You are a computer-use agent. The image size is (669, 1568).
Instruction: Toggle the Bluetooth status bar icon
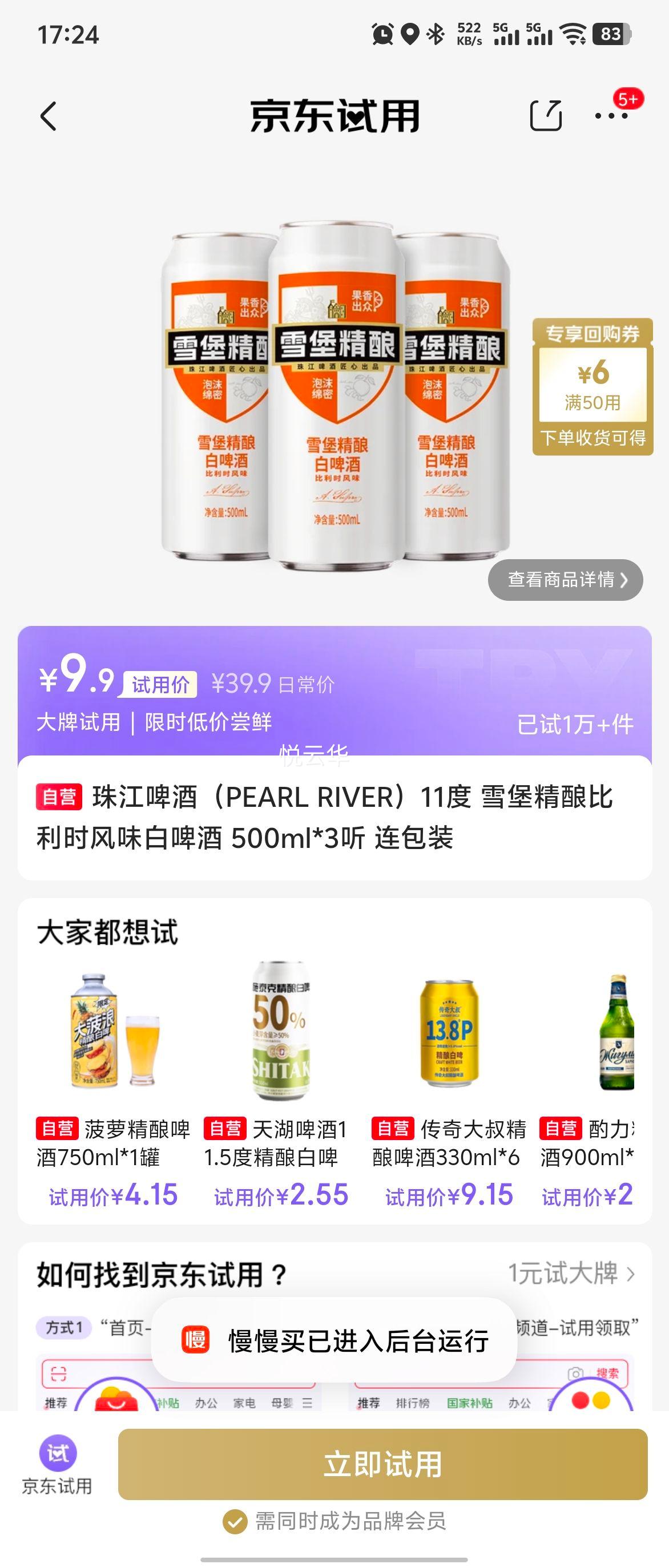click(x=434, y=35)
